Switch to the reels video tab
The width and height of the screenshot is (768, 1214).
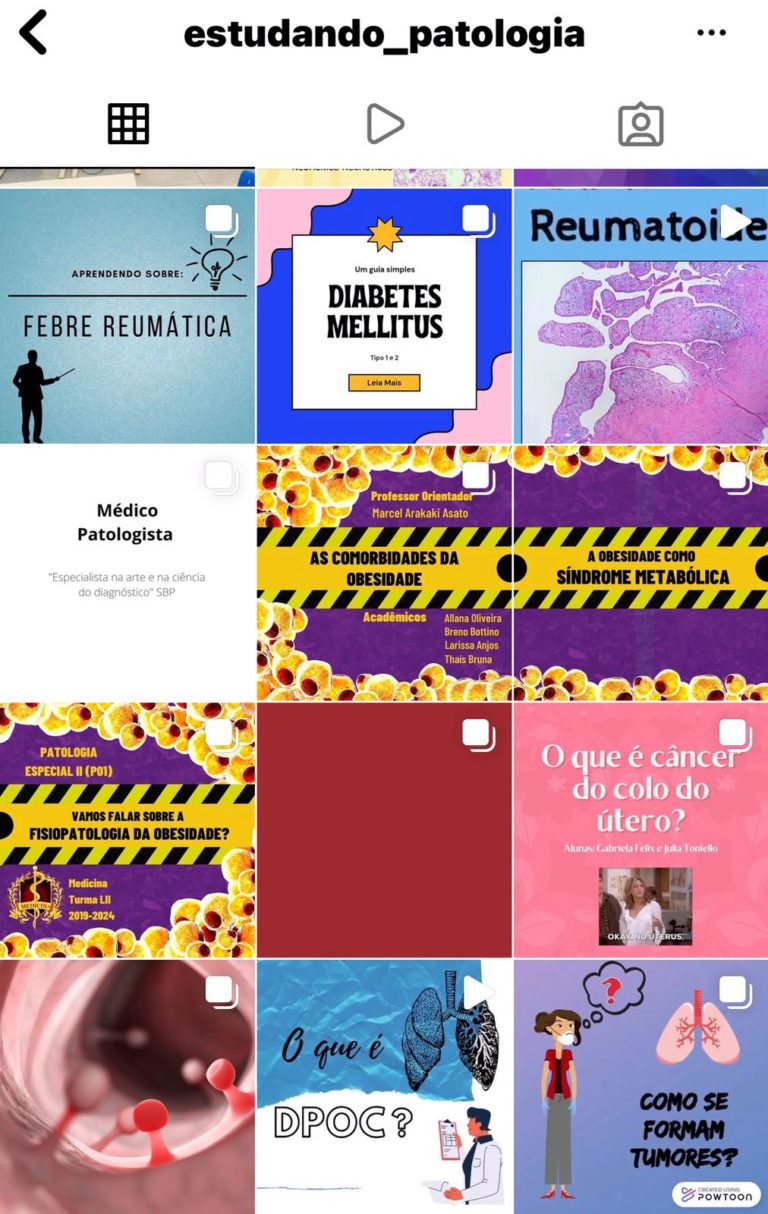(384, 124)
